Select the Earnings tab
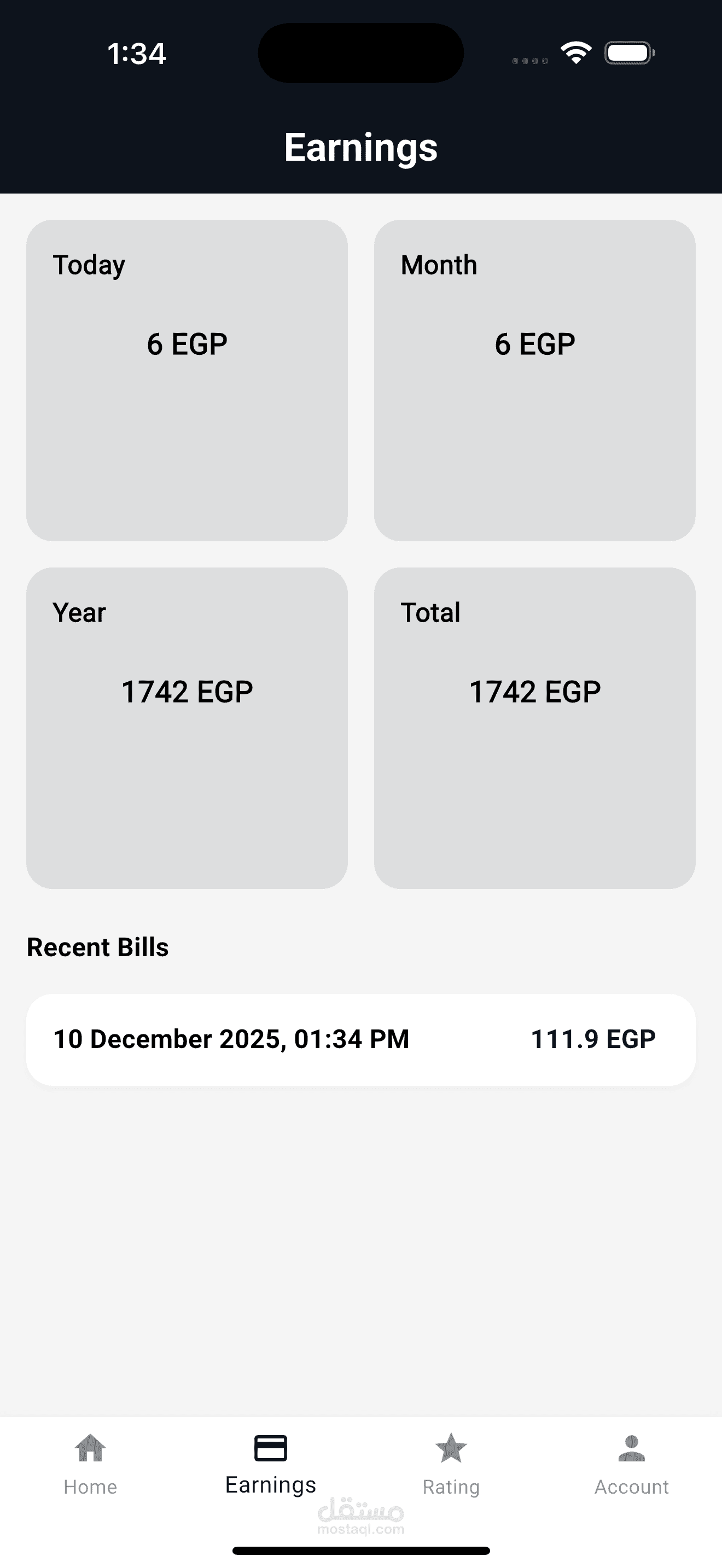The width and height of the screenshot is (722, 1568). pyautogui.click(x=270, y=1464)
